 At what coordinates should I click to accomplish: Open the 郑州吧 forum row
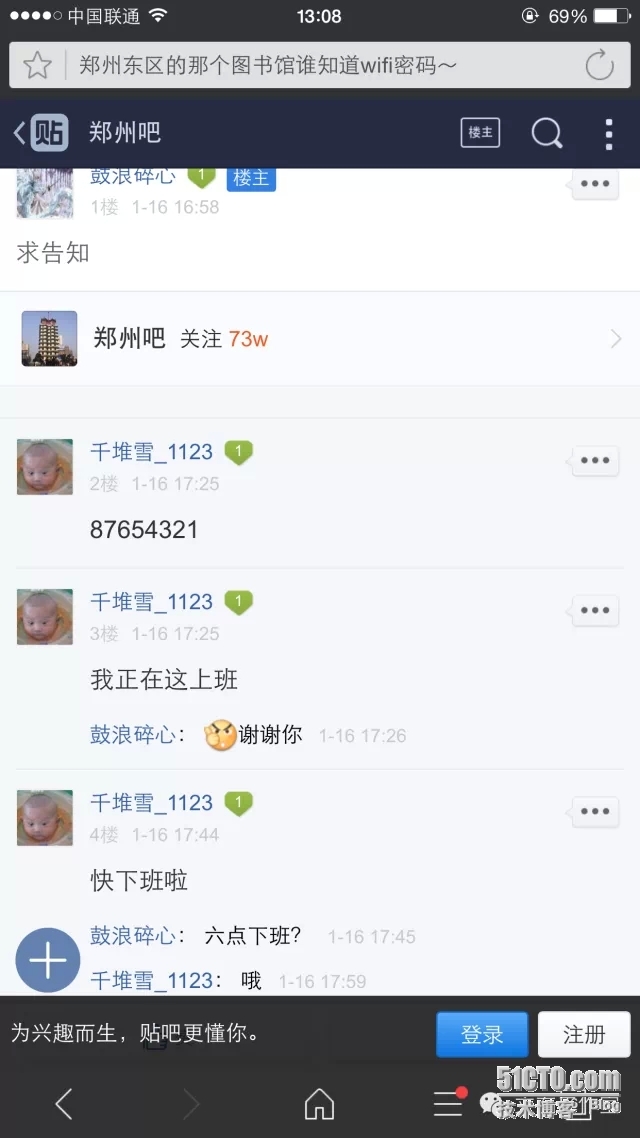tap(320, 339)
